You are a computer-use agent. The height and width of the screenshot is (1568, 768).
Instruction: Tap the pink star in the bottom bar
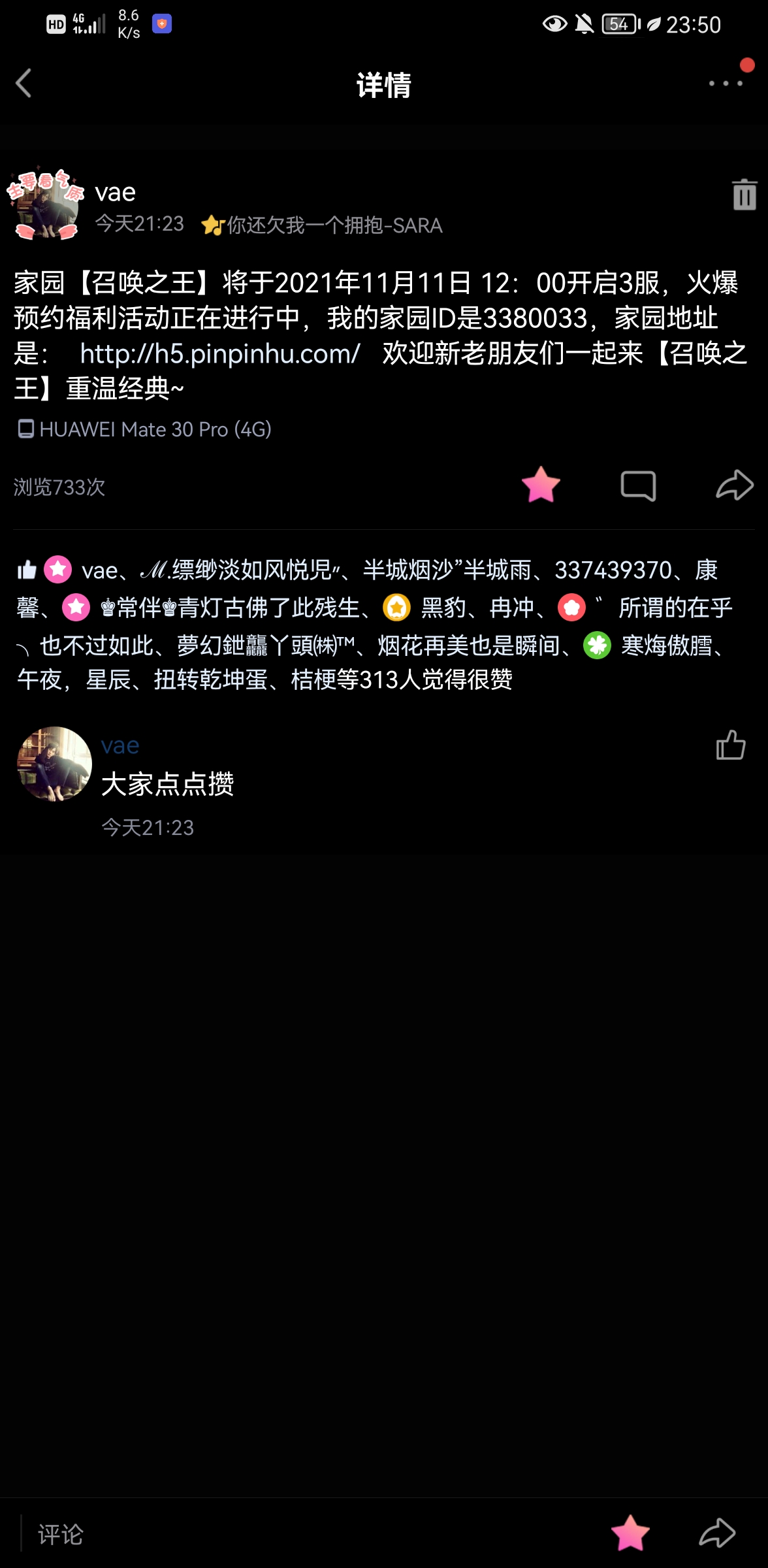[630, 1533]
